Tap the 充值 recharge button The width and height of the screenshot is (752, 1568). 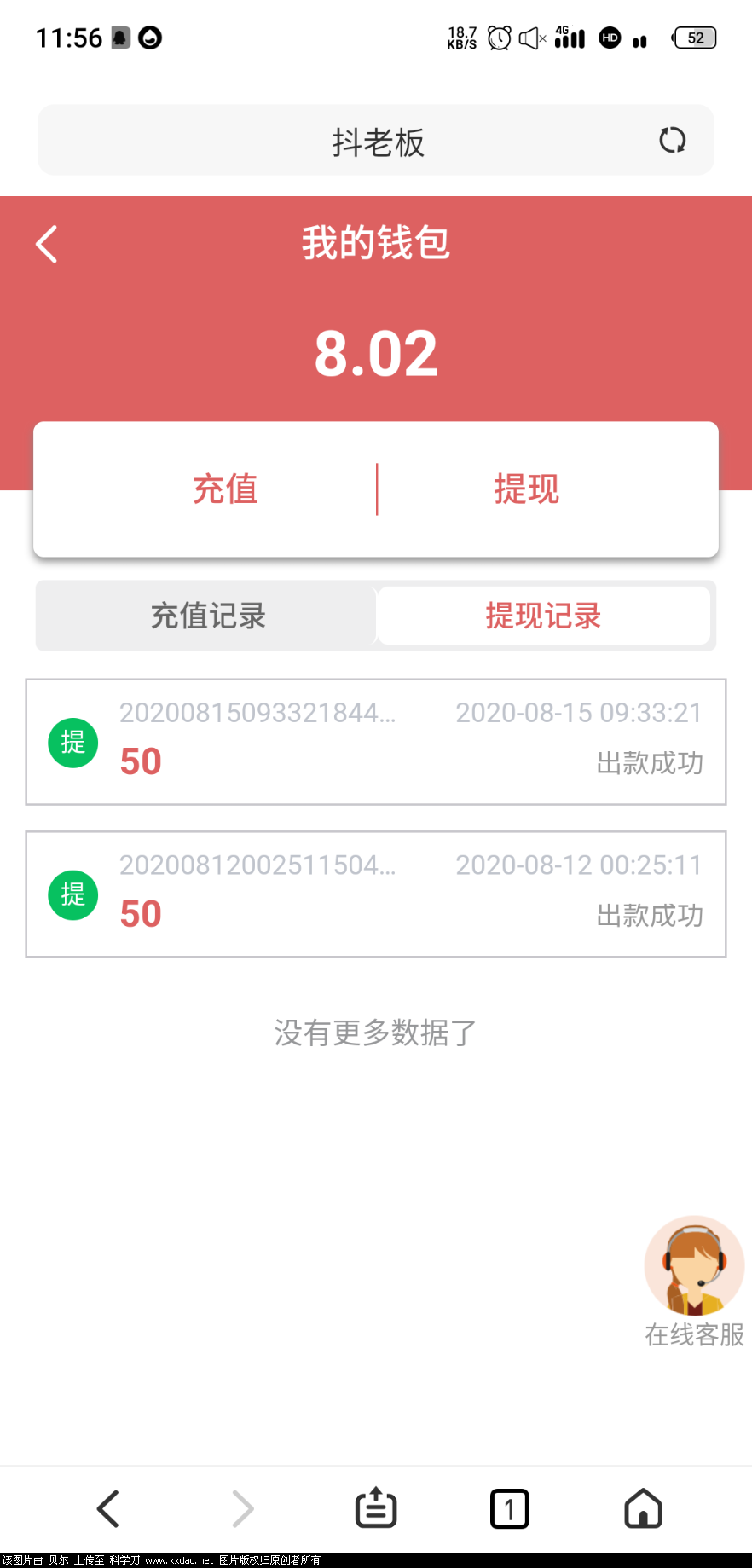224,489
